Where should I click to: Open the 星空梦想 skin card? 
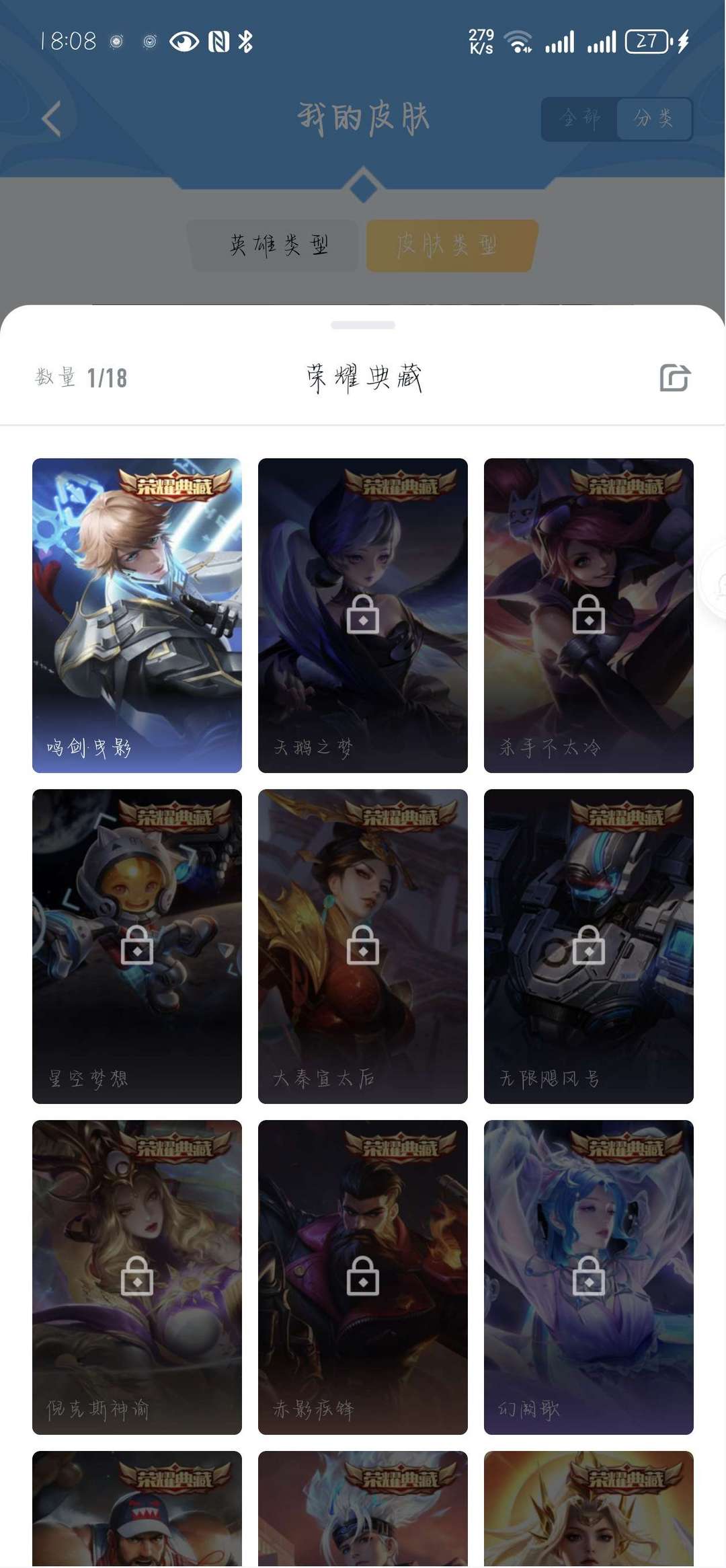(137, 946)
